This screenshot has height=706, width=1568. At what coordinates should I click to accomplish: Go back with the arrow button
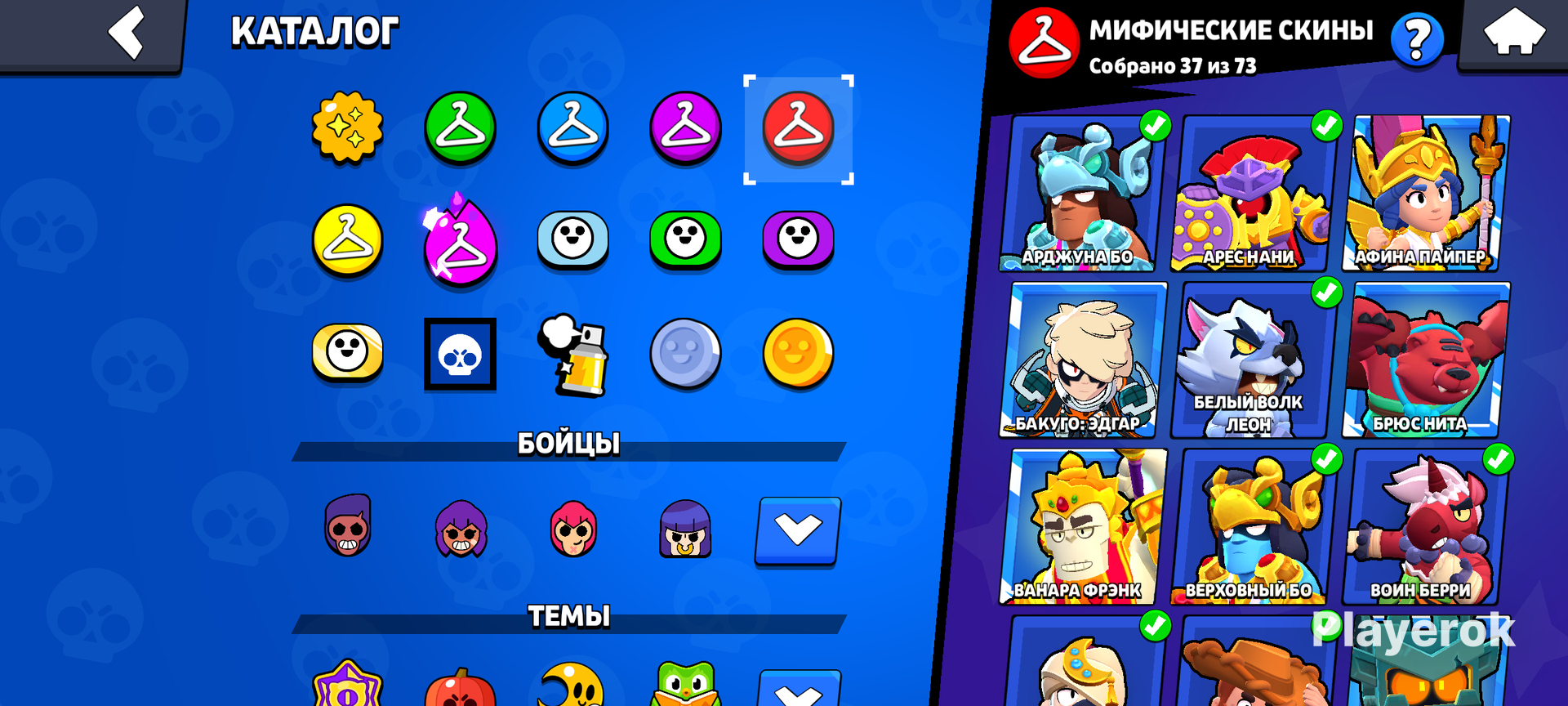(x=127, y=33)
